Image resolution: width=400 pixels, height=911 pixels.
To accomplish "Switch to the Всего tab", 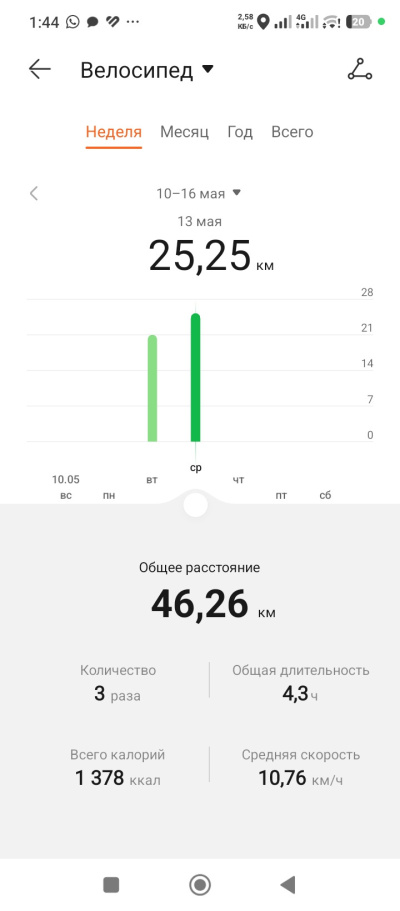I will click(x=292, y=132).
